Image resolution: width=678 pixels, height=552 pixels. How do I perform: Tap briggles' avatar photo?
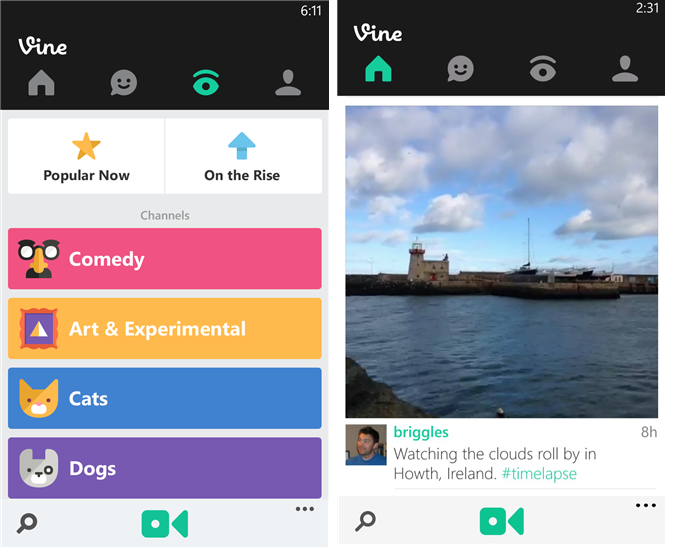[x=366, y=445]
